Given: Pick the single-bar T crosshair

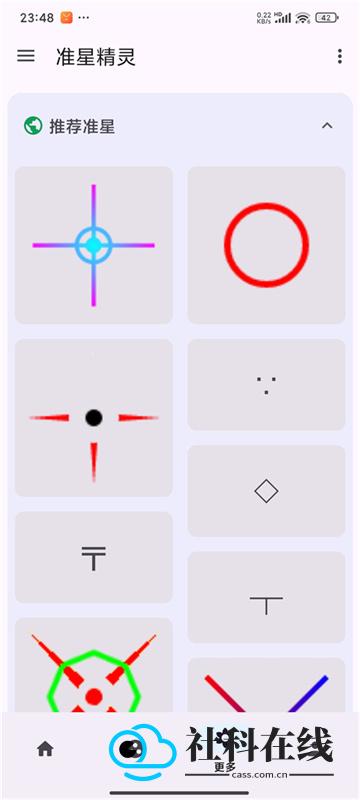Looking at the screenshot, I should (x=266, y=597).
